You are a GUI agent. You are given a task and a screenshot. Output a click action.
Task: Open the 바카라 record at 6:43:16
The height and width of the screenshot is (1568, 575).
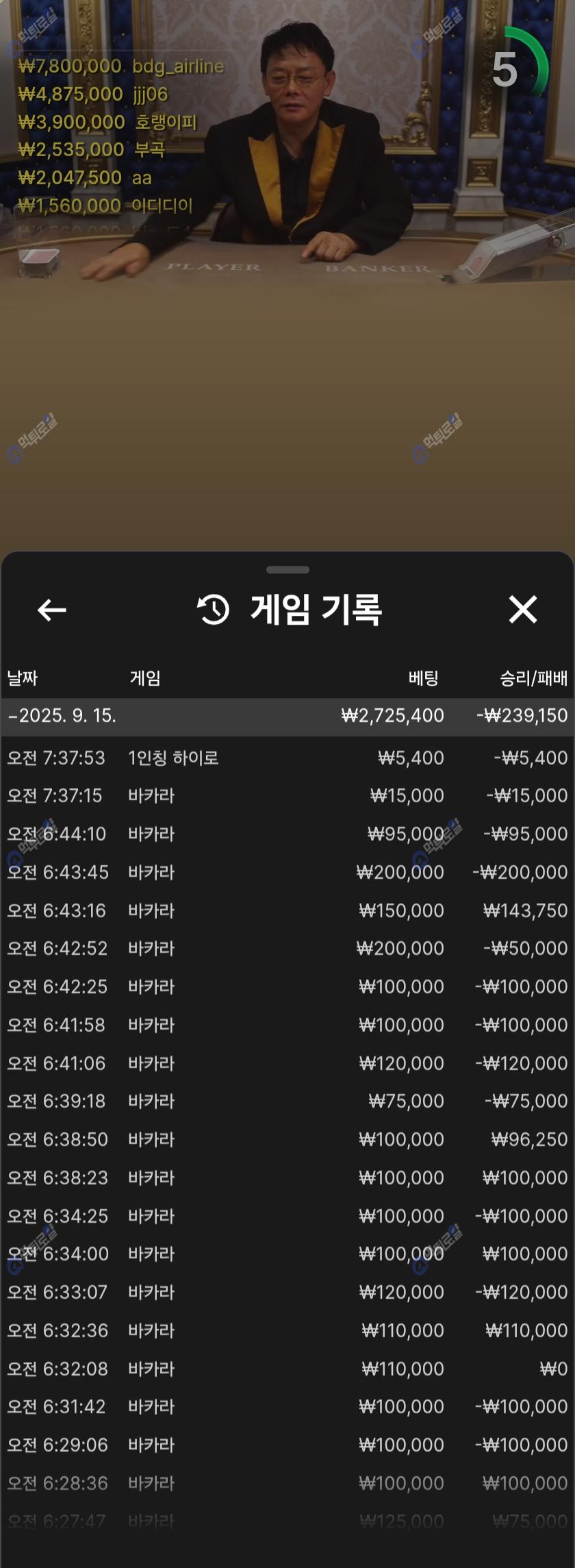pyautogui.click(x=287, y=910)
